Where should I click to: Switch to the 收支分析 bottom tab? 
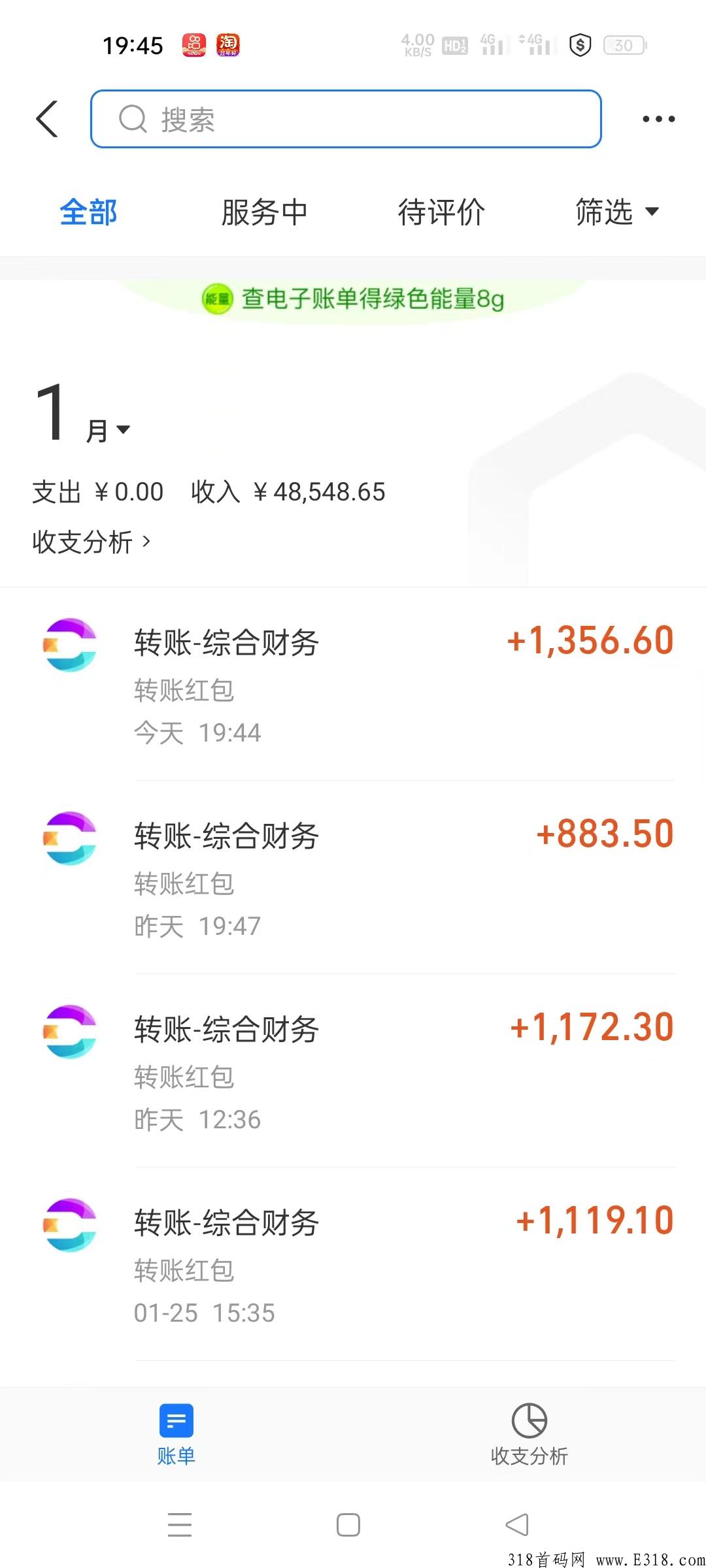coord(529,1434)
